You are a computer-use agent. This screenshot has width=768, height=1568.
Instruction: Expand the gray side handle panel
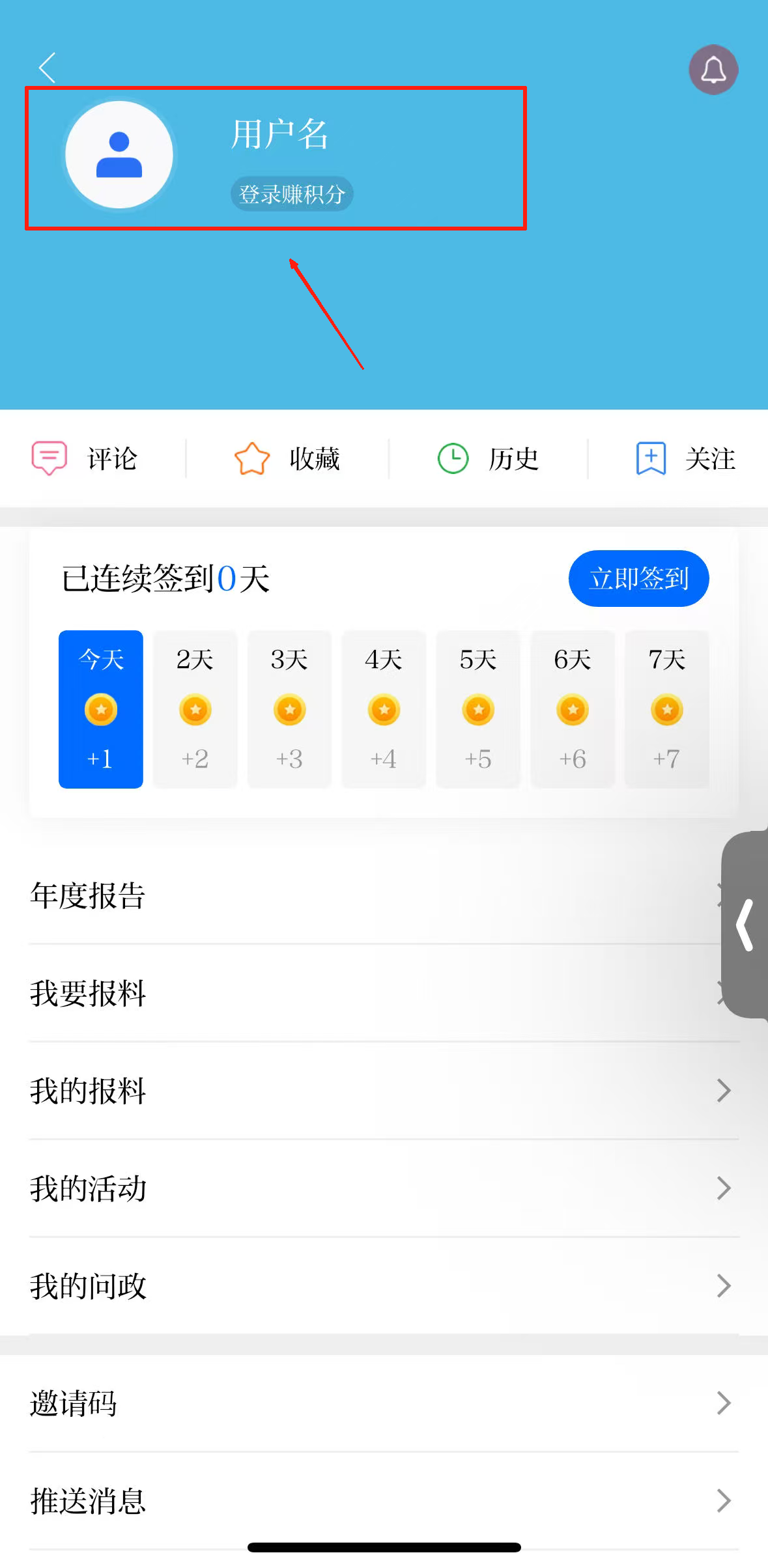pyautogui.click(x=745, y=925)
